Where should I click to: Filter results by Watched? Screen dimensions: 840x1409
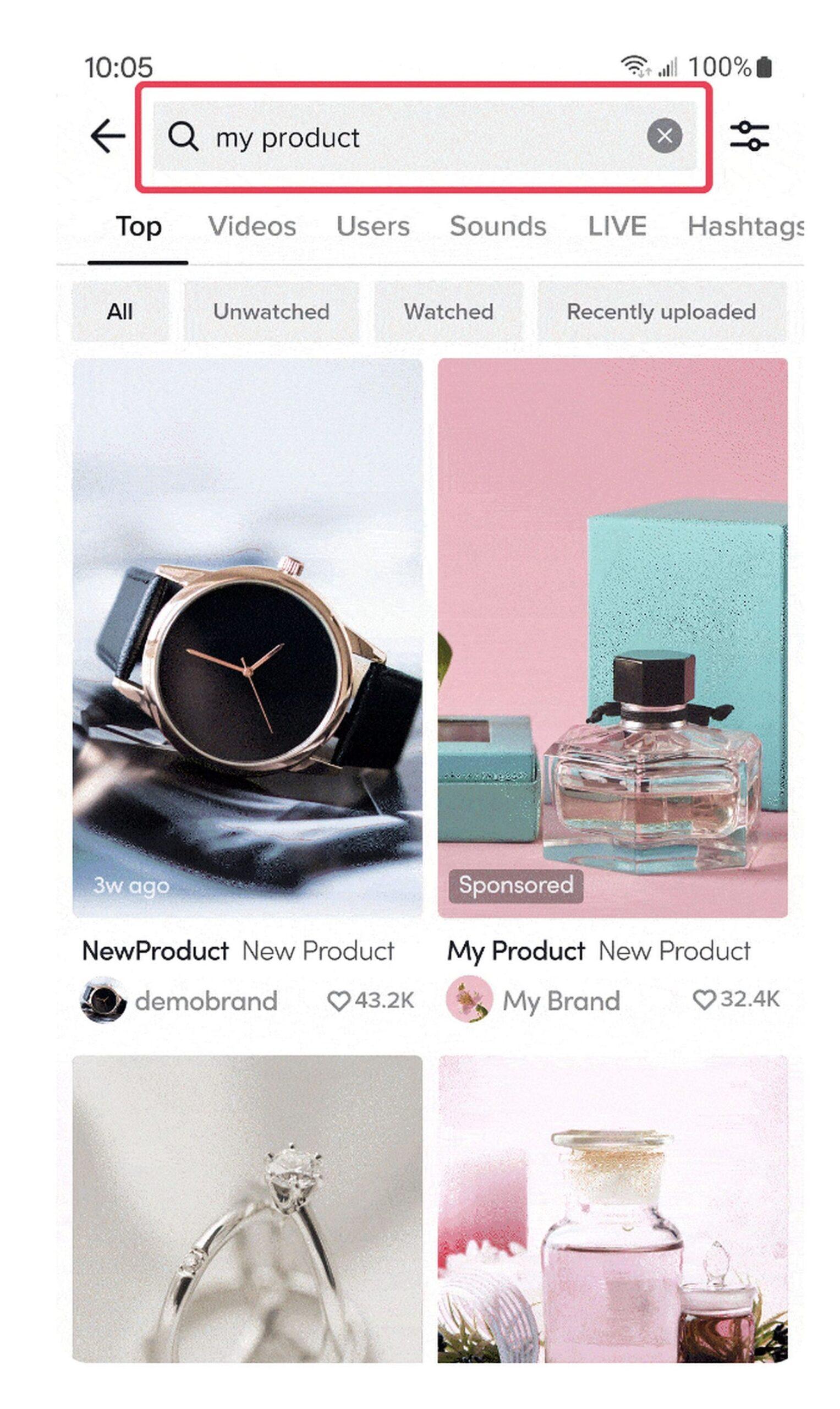(448, 312)
